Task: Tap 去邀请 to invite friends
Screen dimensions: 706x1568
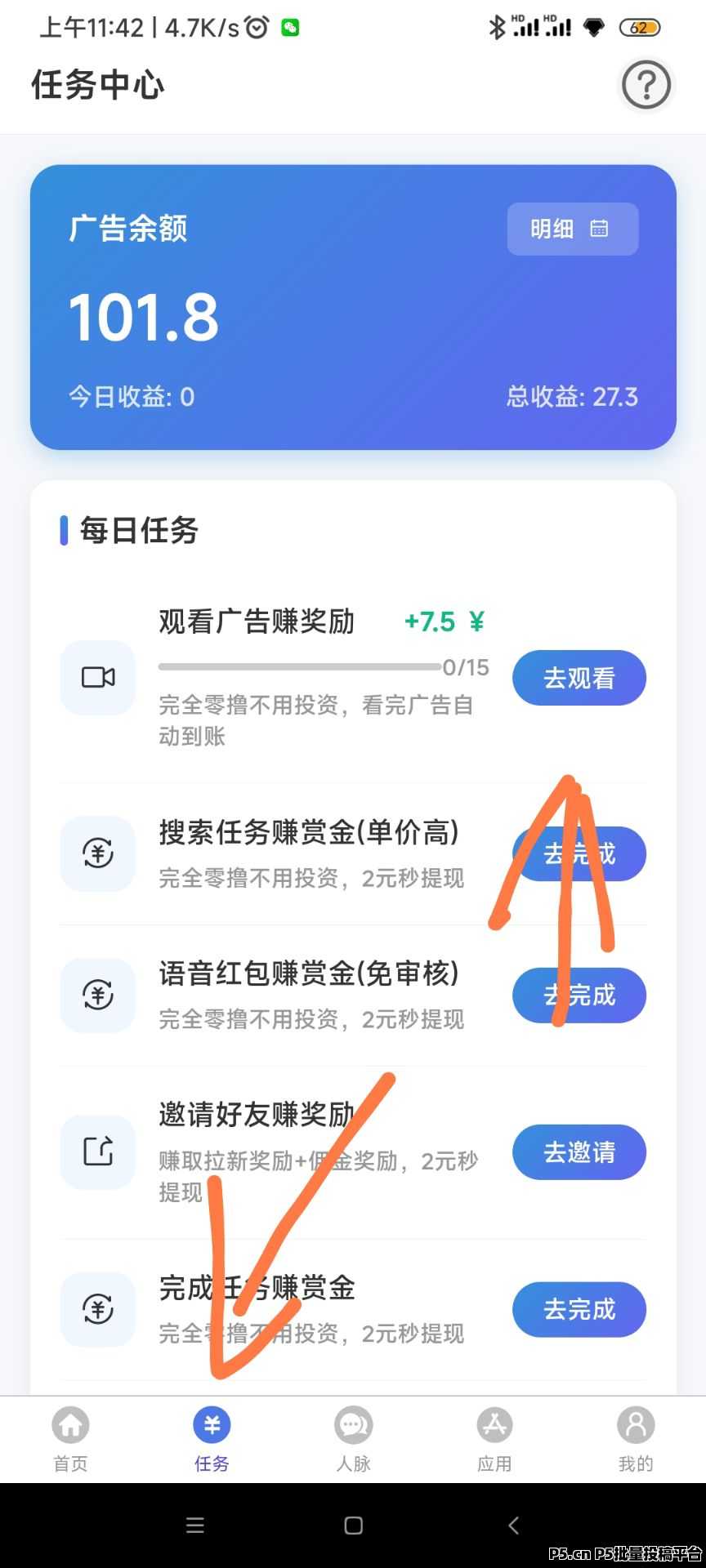Action: tap(579, 1152)
